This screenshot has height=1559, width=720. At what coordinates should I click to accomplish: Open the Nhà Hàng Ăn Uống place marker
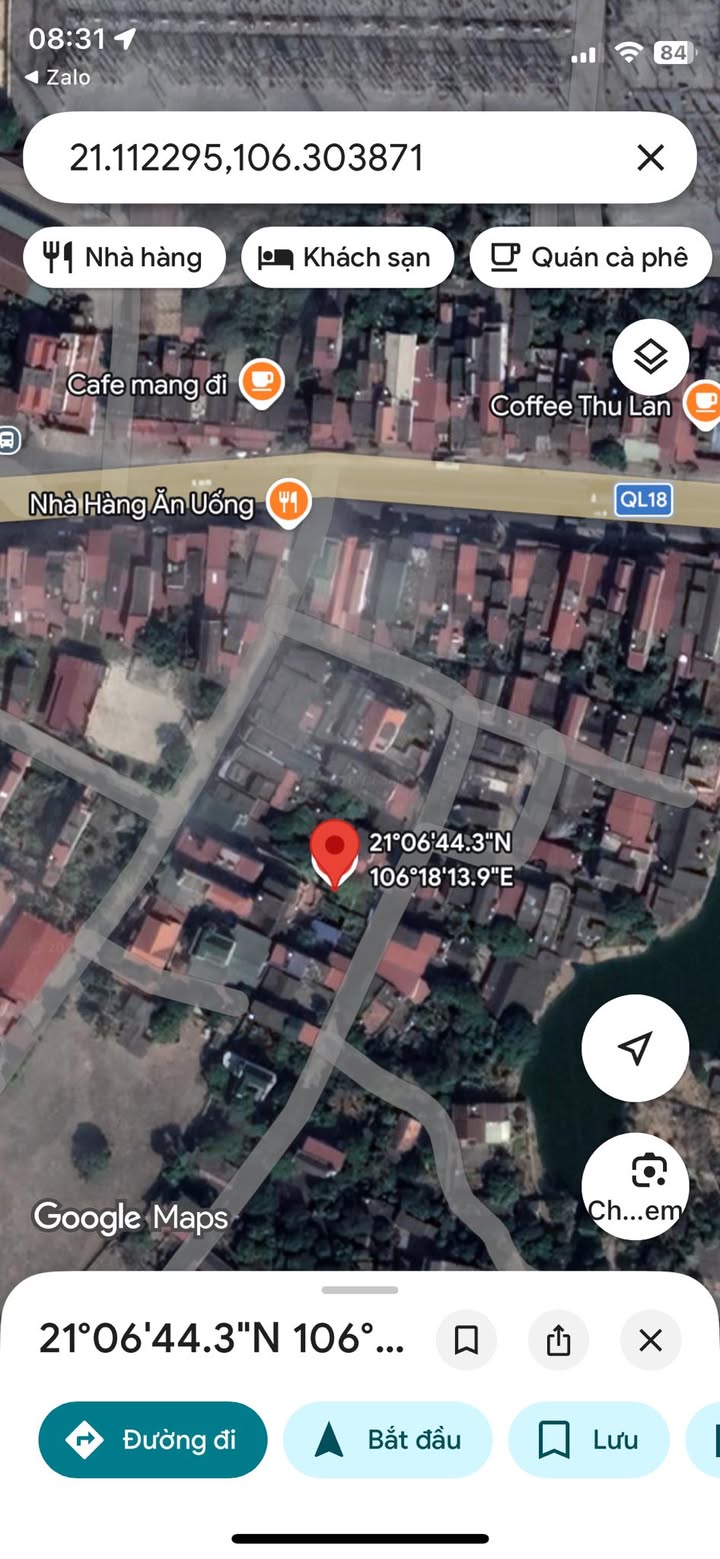tap(289, 502)
